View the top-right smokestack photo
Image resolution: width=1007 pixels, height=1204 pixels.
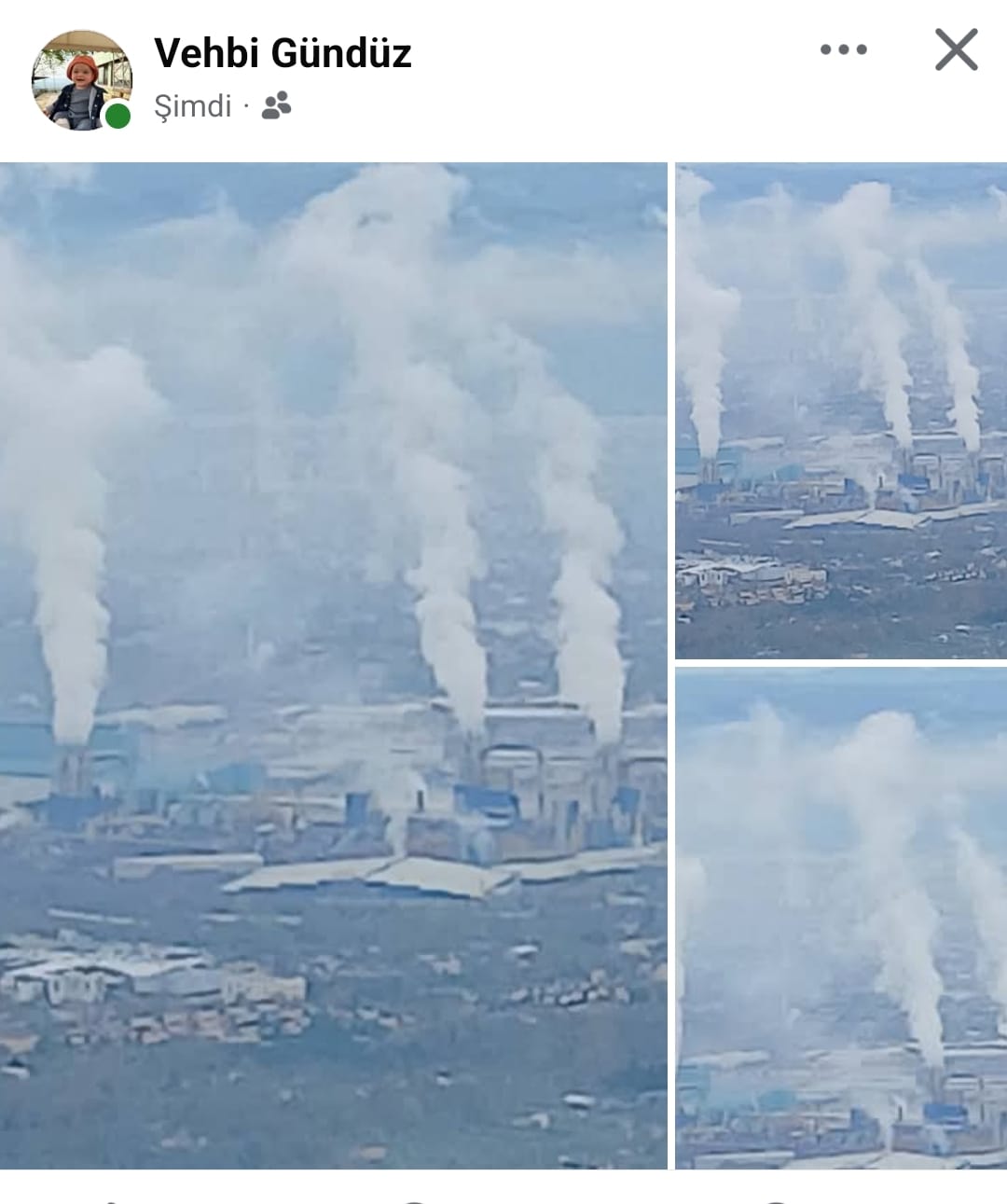tap(841, 410)
